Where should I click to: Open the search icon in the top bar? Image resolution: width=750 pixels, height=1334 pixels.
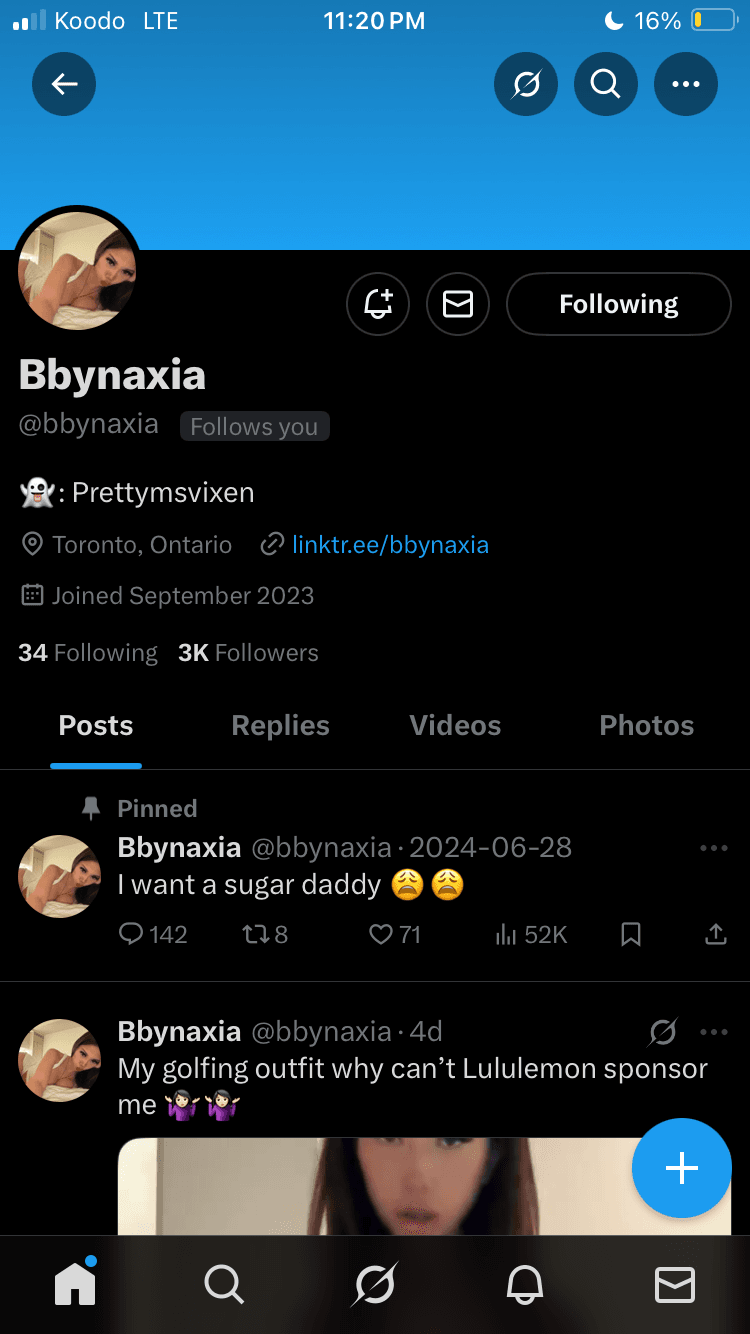point(605,84)
